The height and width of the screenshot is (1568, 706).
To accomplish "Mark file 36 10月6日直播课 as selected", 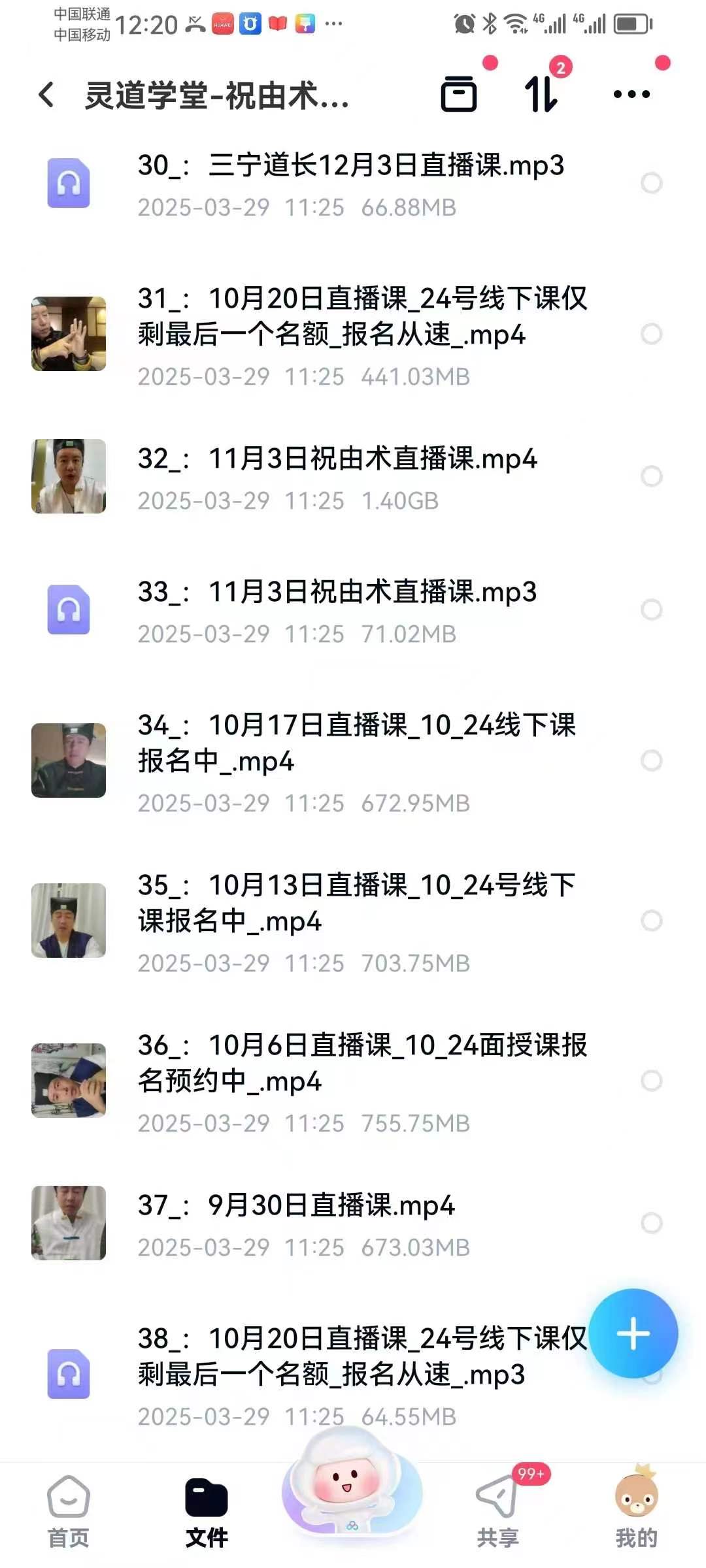I will pos(652,1081).
